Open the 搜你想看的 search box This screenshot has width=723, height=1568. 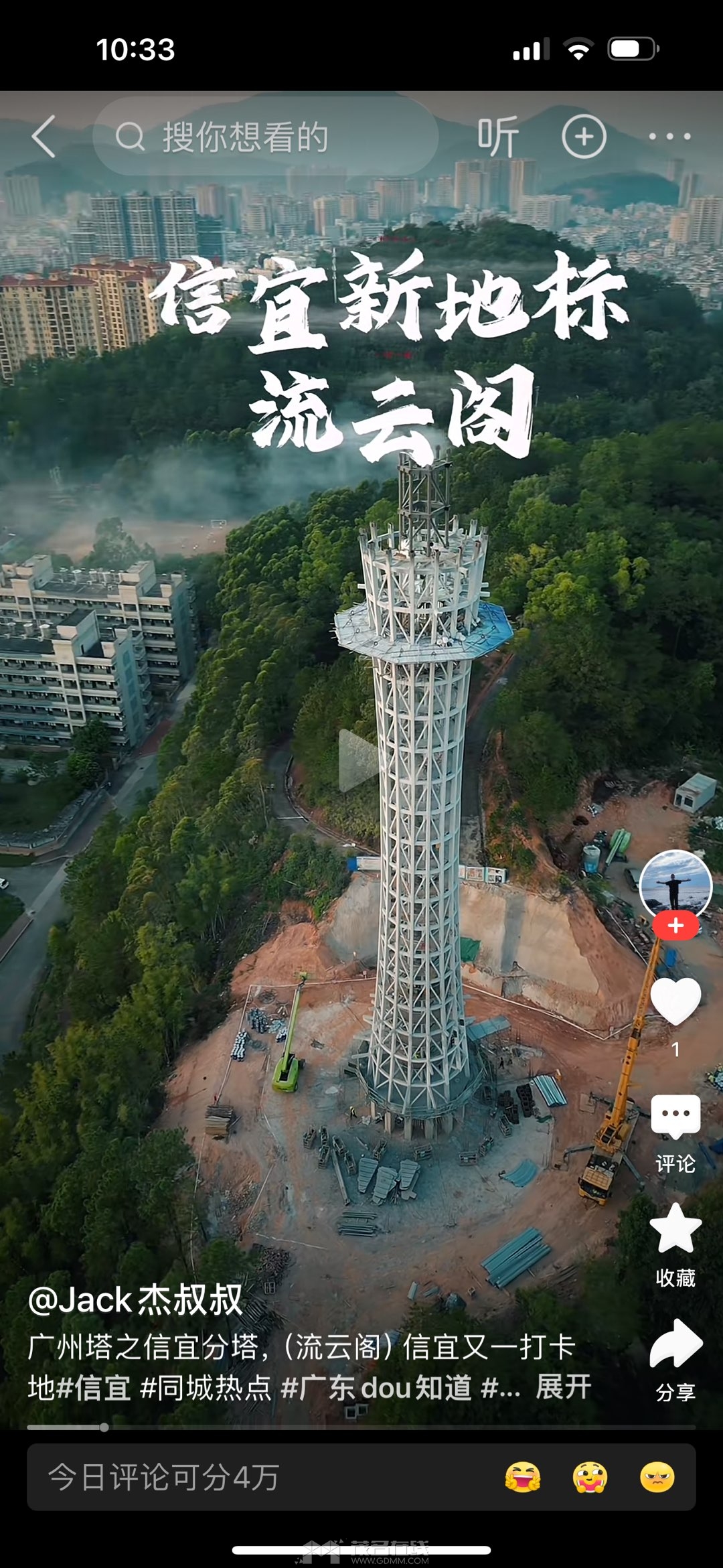pos(265,137)
